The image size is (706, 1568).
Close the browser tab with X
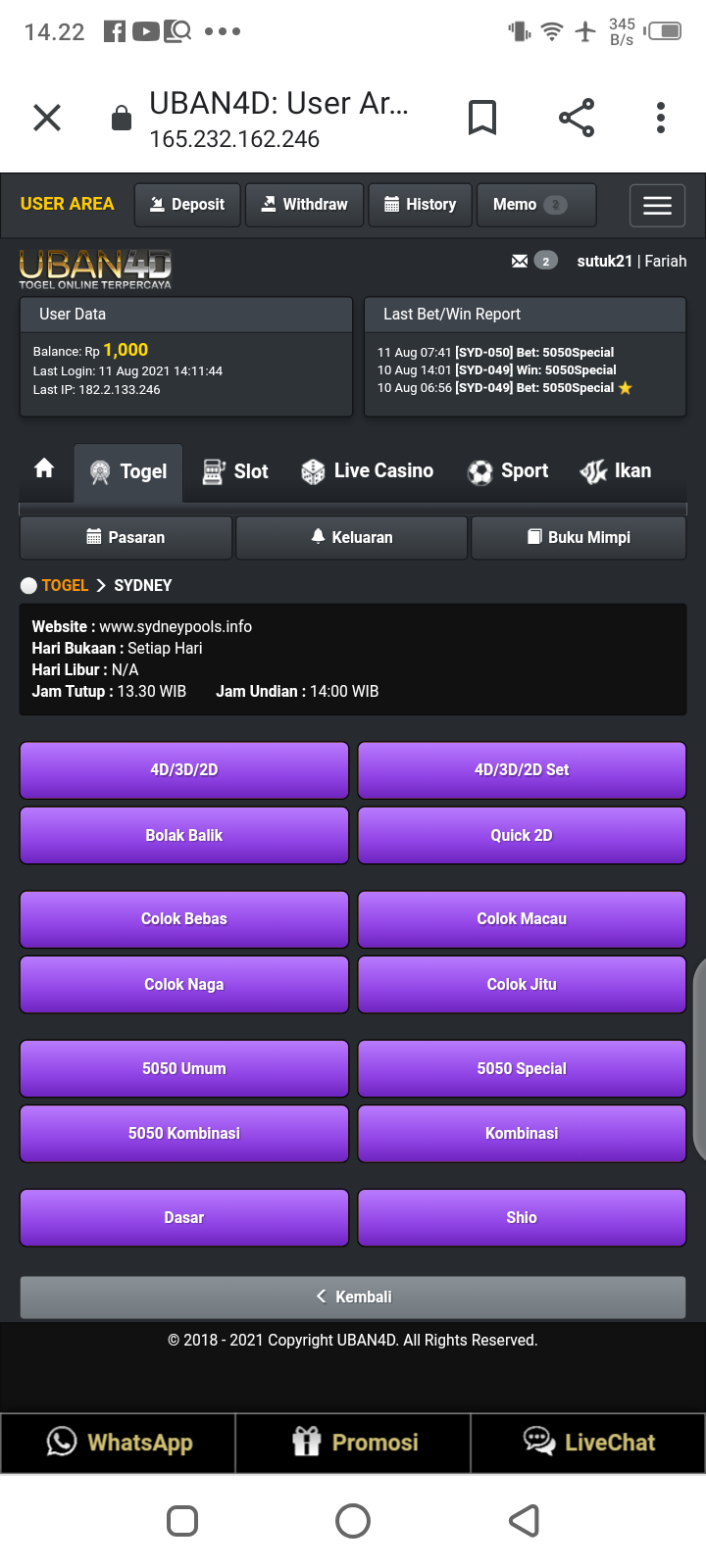[x=47, y=118]
